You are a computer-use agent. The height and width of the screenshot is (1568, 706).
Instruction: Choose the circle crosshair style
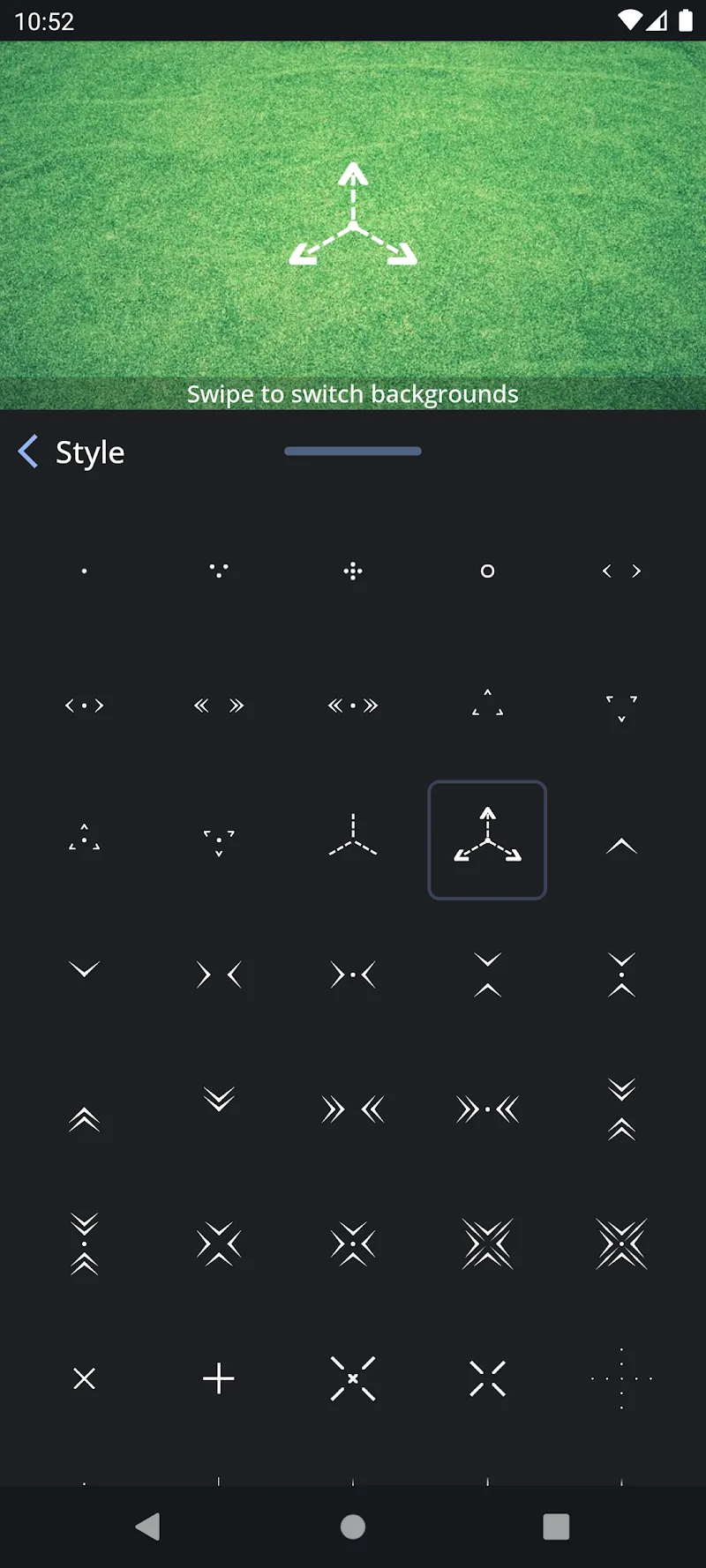487,571
